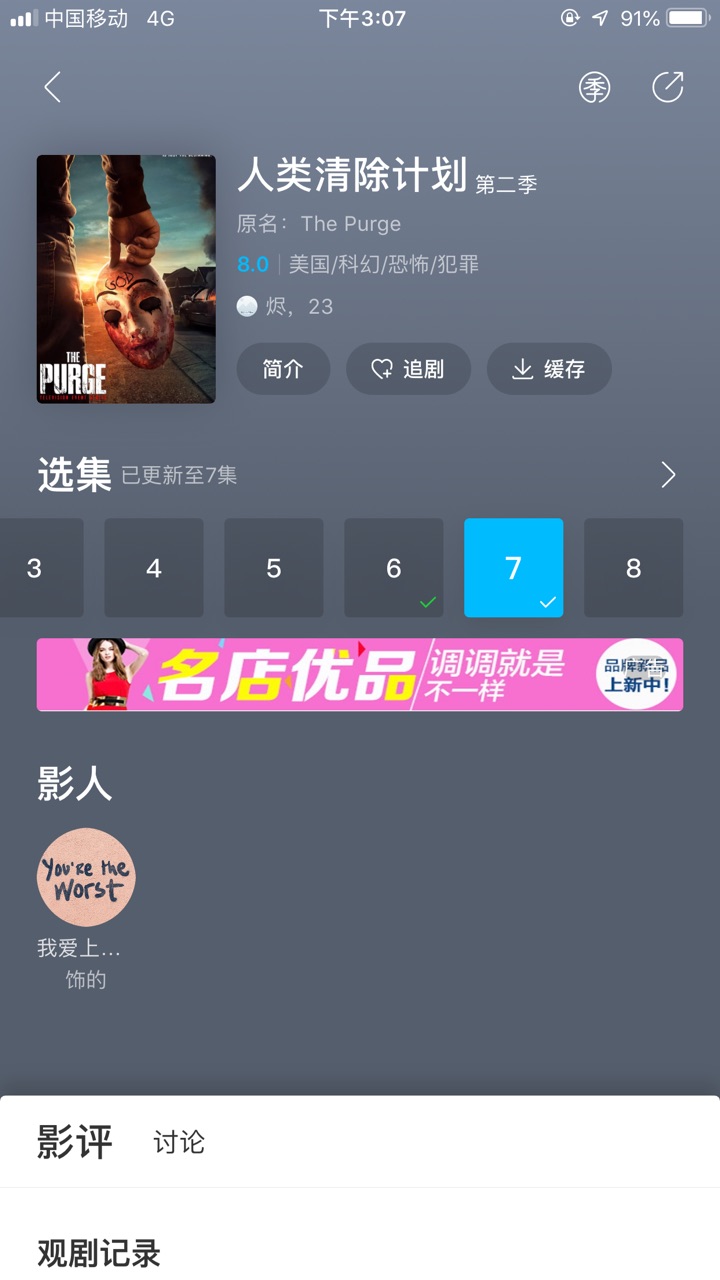Open the season selector icon
The height and width of the screenshot is (1280, 720).
tap(595, 88)
